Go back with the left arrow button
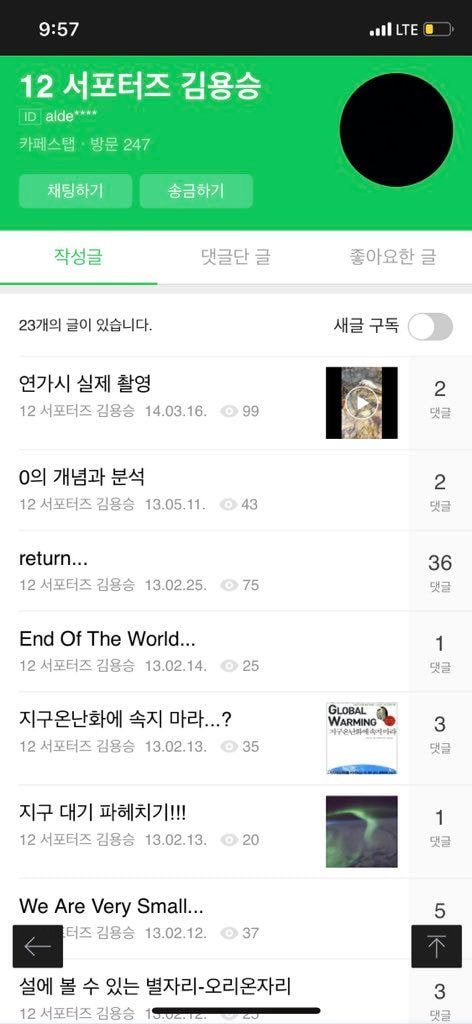Viewport: 472px width, 1024px height. point(38,946)
